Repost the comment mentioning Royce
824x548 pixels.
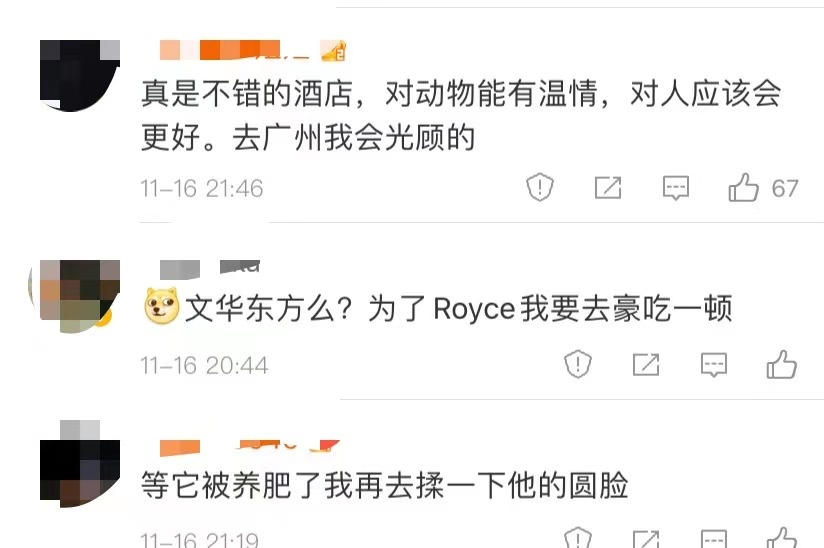coord(646,365)
